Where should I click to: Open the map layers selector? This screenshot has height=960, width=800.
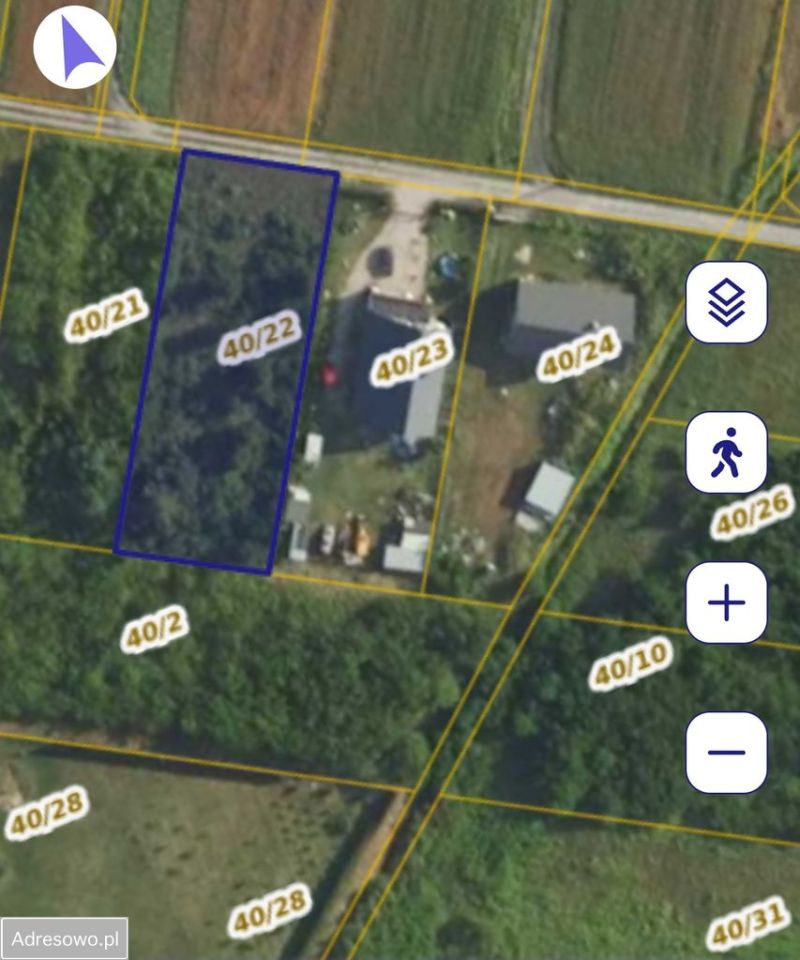pyautogui.click(x=726, y=302)
